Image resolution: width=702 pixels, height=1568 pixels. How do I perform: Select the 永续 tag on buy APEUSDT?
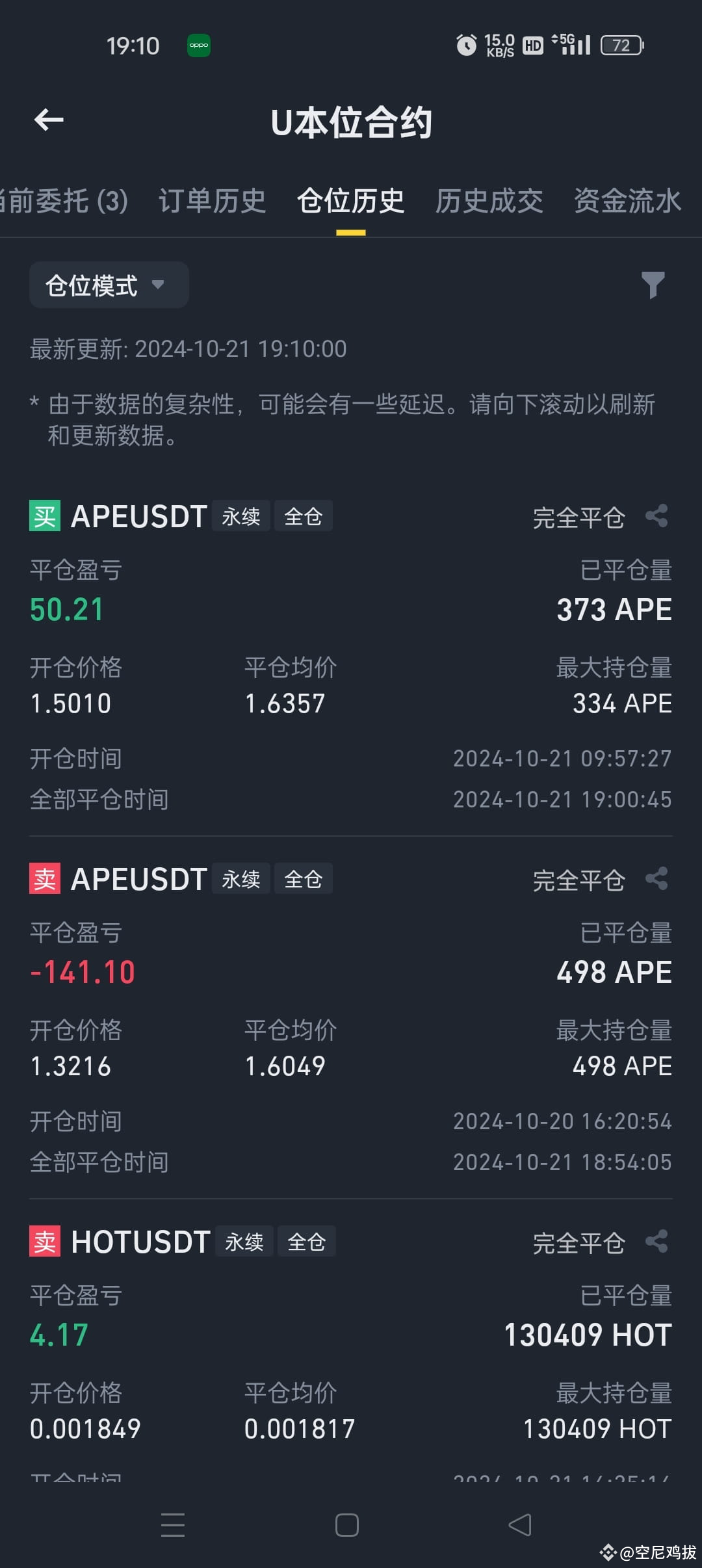[x=240, y=515]
